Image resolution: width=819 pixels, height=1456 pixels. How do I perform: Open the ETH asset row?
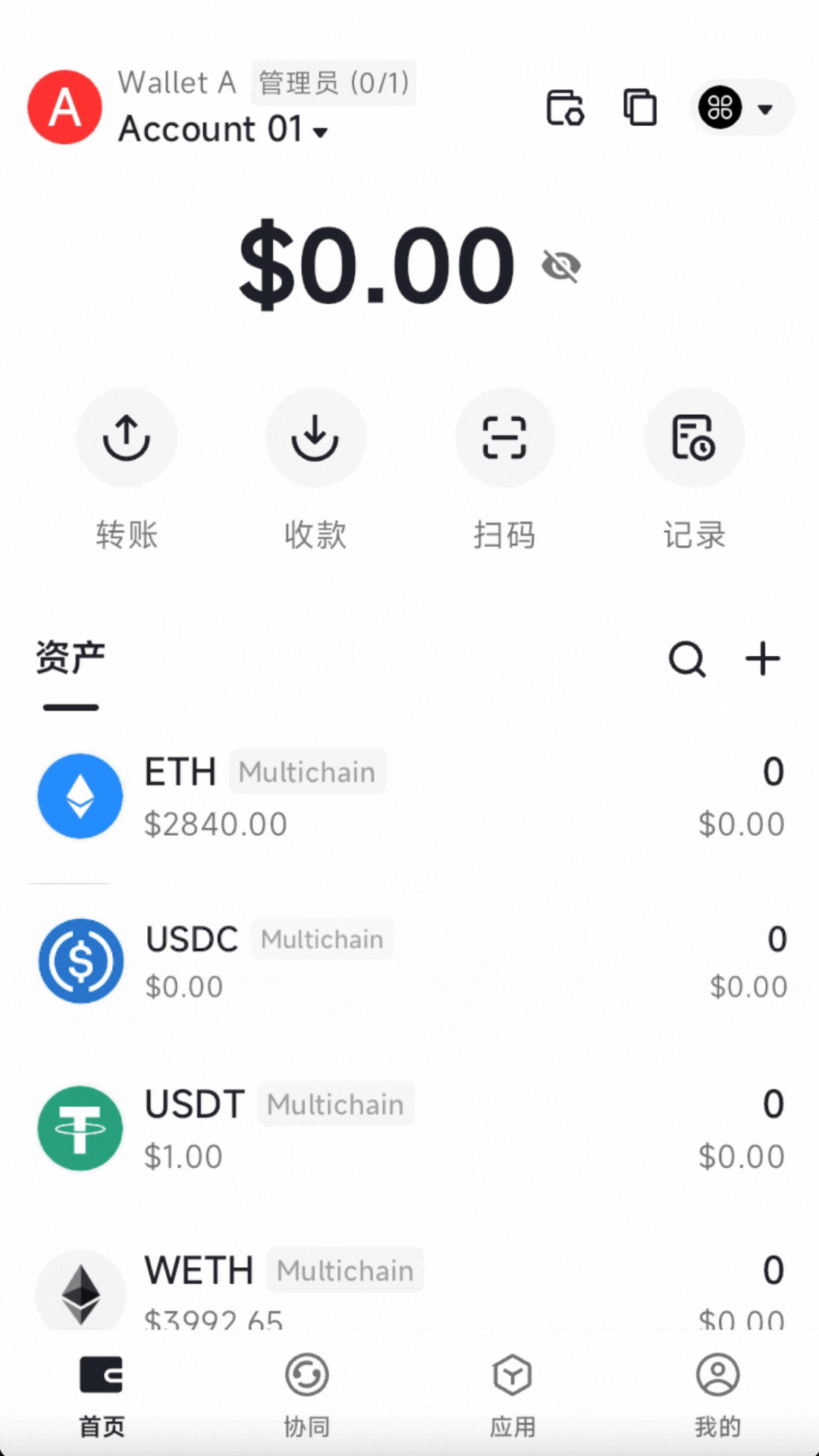409,796
